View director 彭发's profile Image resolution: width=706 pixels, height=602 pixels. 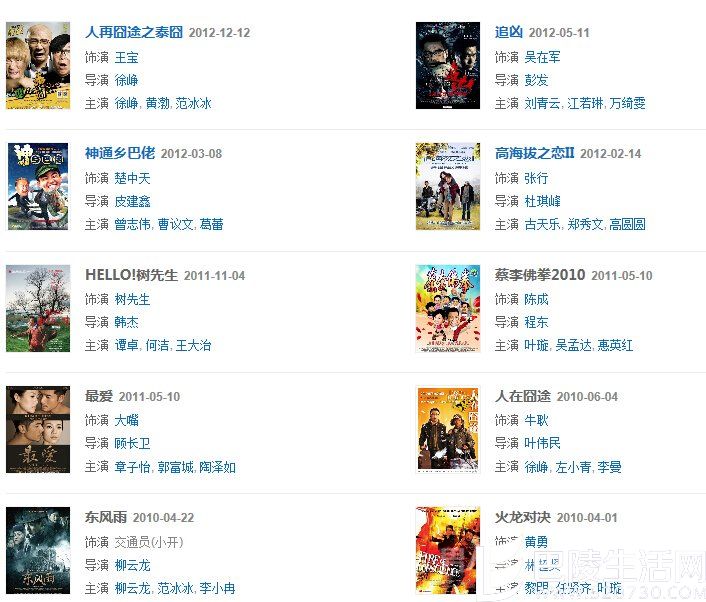pos(536,80)
